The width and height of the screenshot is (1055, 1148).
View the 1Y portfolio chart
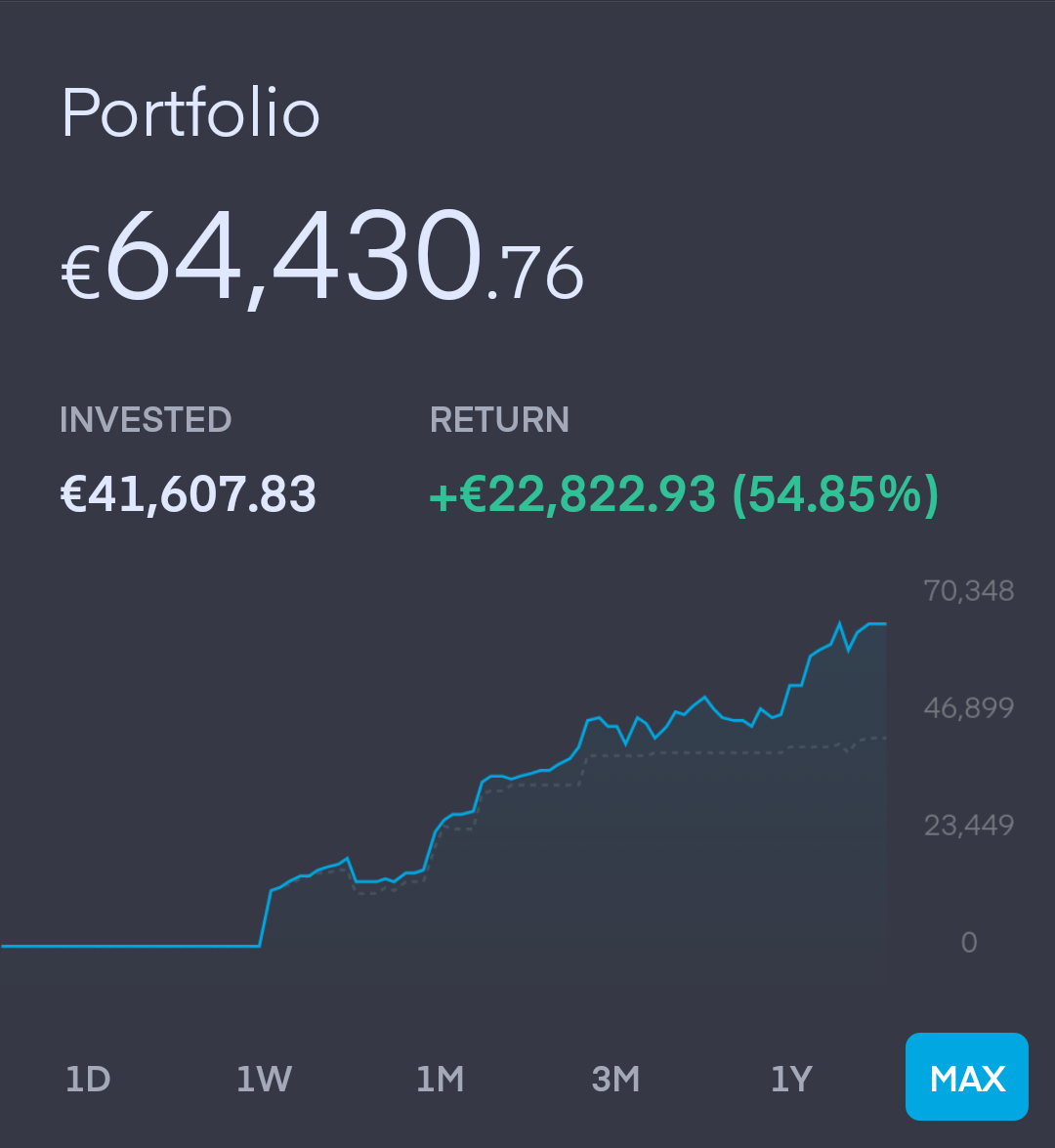point(791,1079)
